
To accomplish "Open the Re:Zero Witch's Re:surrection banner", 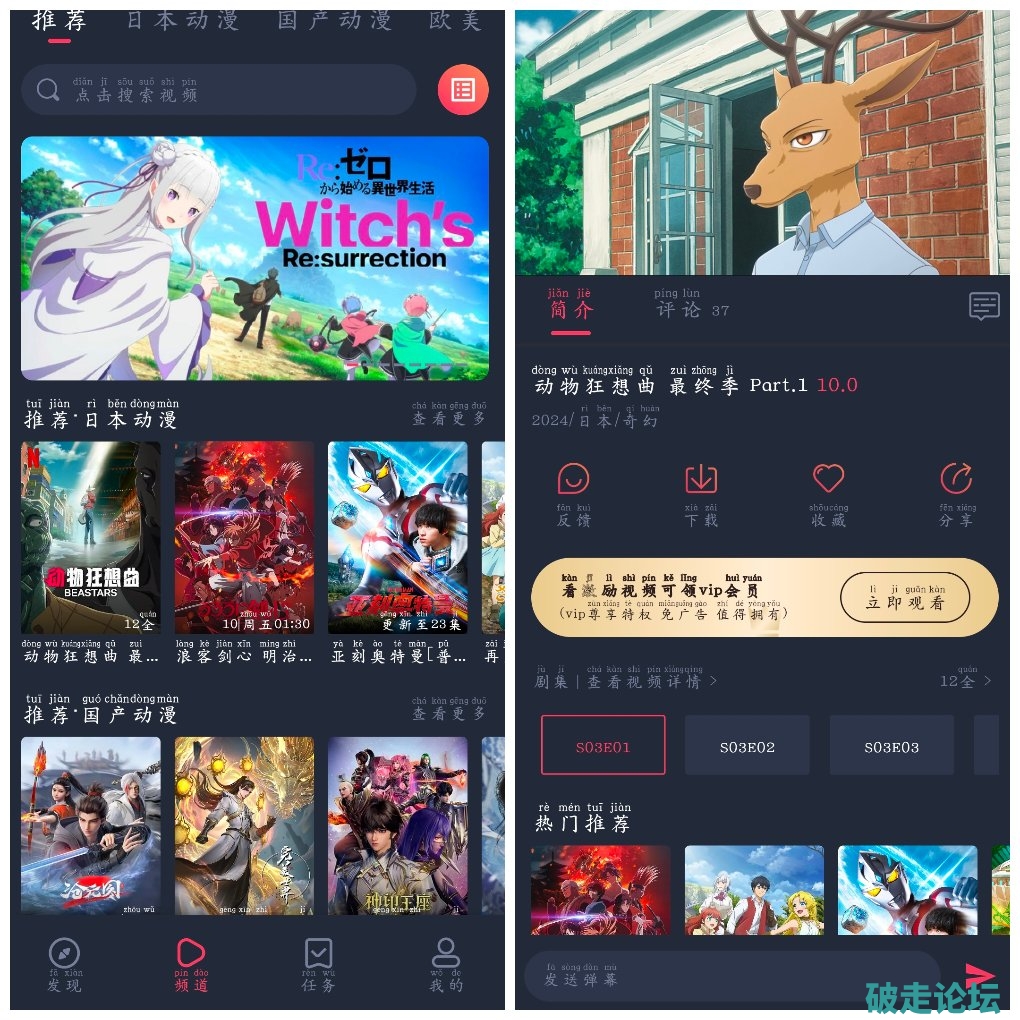I will [x=255, y=258].
